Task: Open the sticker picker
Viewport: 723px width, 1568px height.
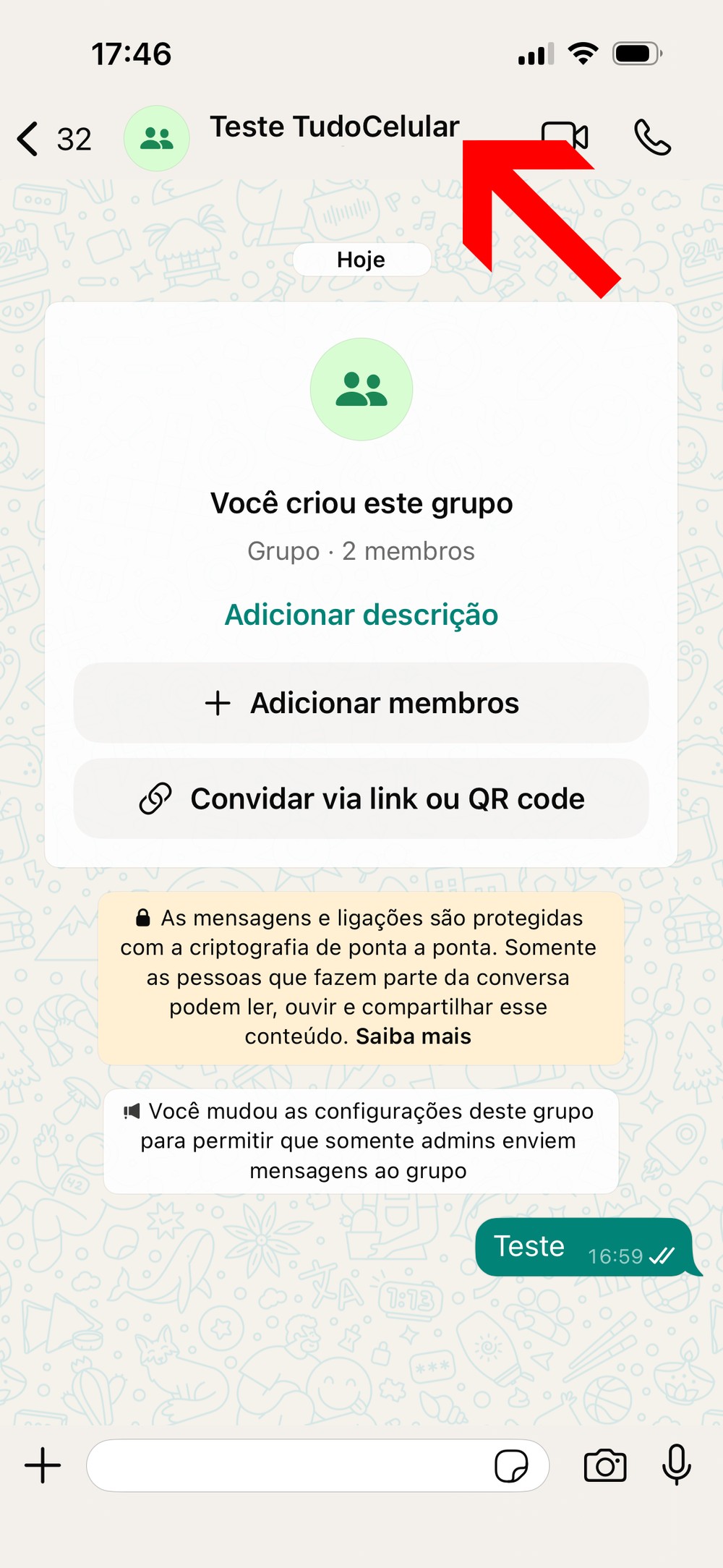Action: click(510, 1466)
